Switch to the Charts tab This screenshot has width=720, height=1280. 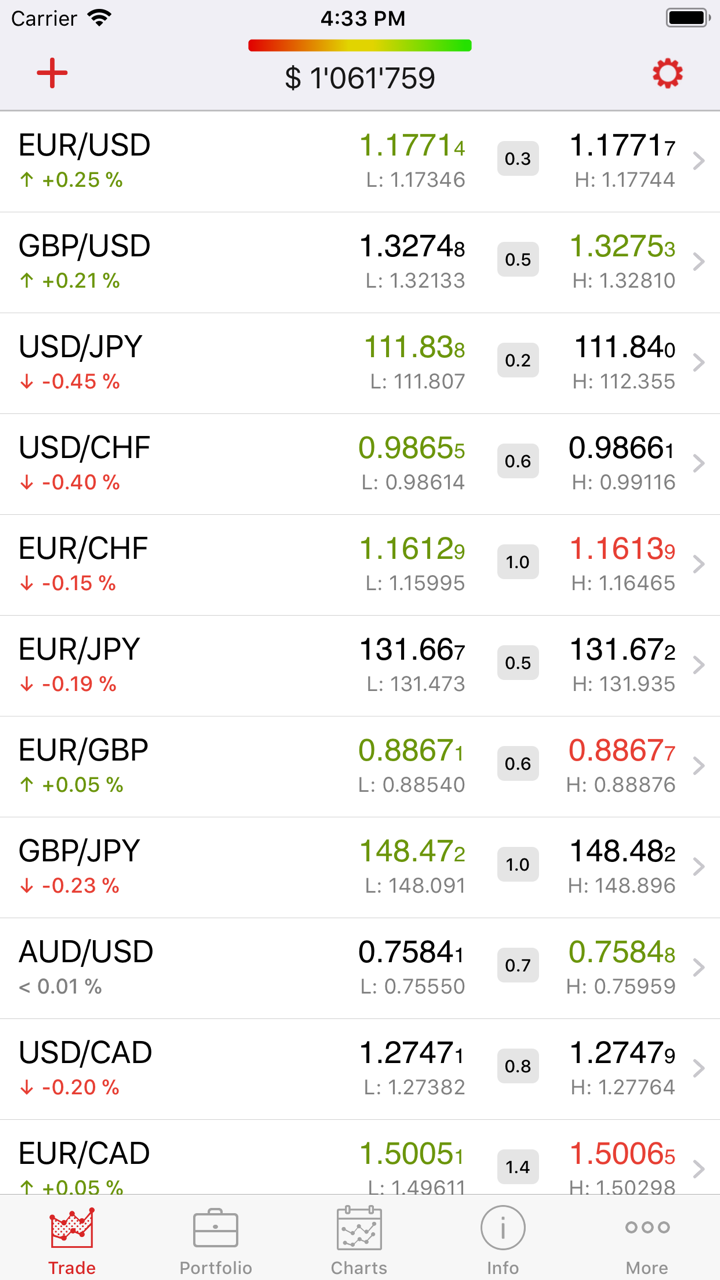point(359,1240)
